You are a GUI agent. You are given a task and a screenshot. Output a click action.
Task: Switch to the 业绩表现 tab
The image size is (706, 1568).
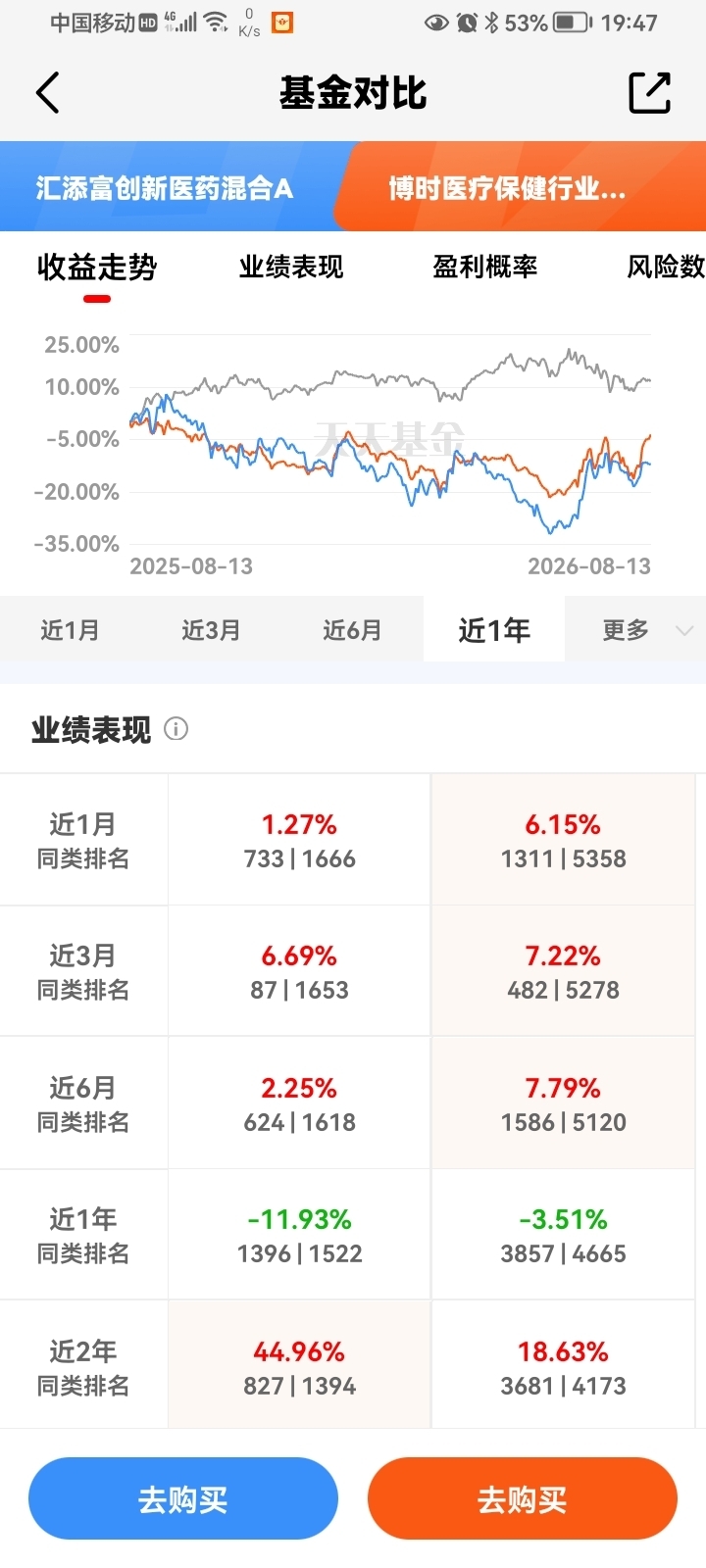coord(291,267)
